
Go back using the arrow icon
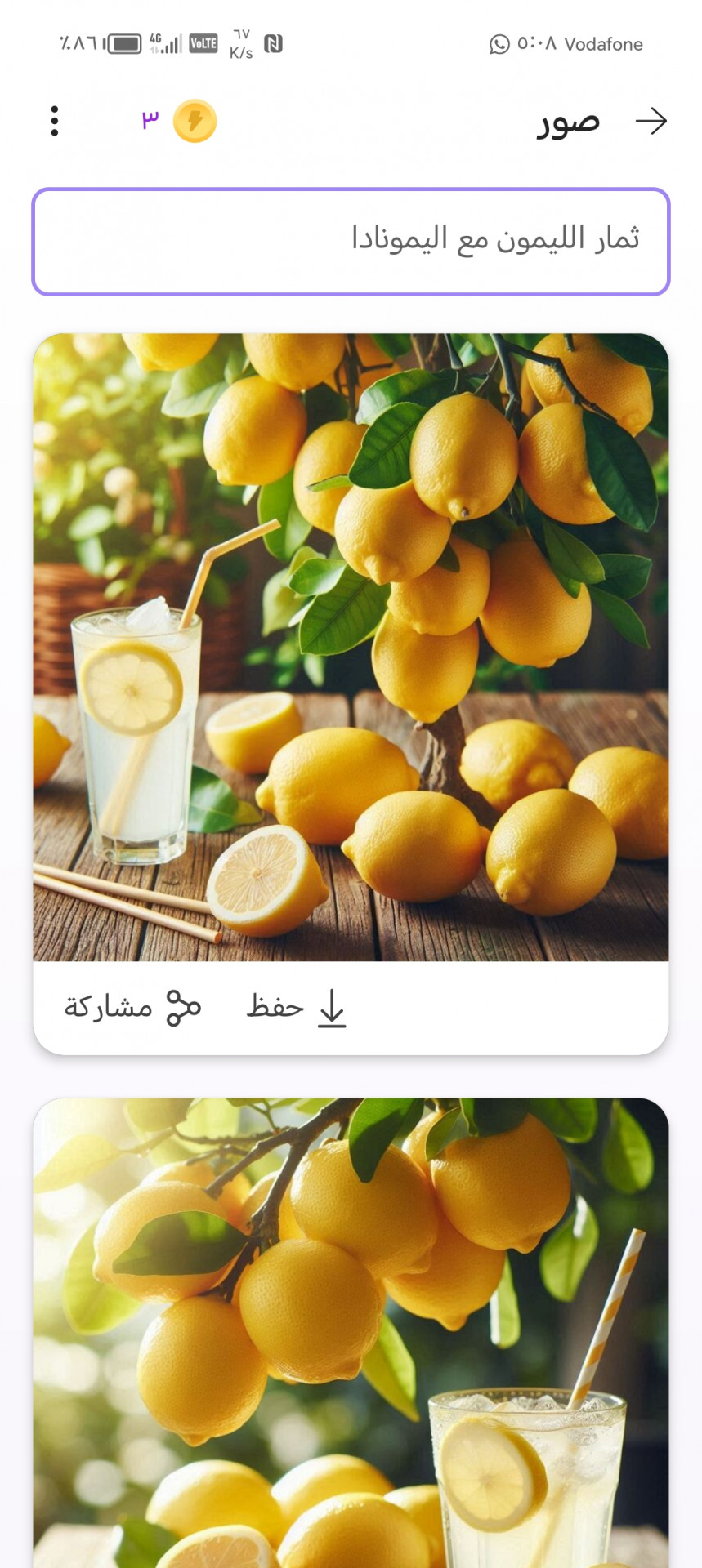click(651, 122)
